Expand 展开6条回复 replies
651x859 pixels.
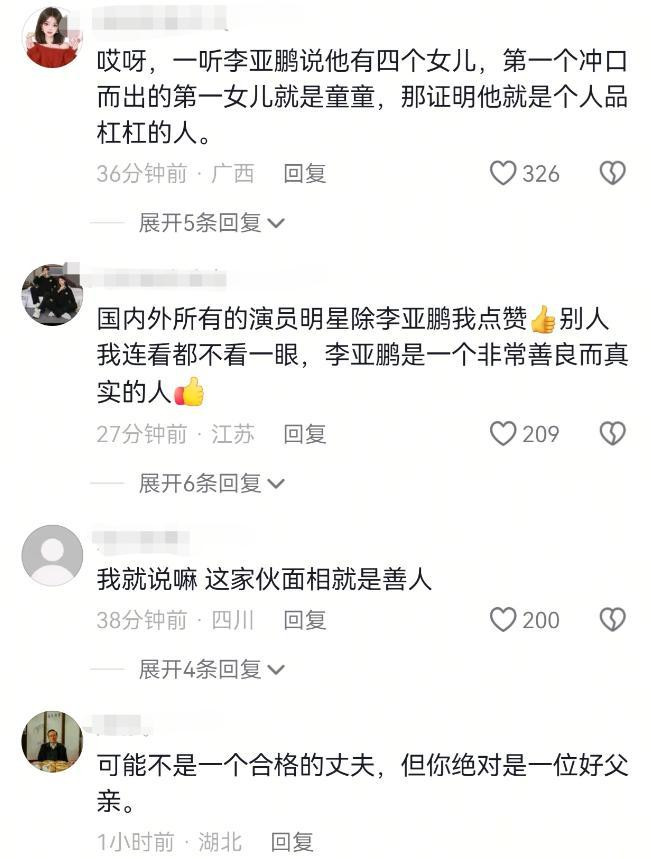click(x=211, y=484)
